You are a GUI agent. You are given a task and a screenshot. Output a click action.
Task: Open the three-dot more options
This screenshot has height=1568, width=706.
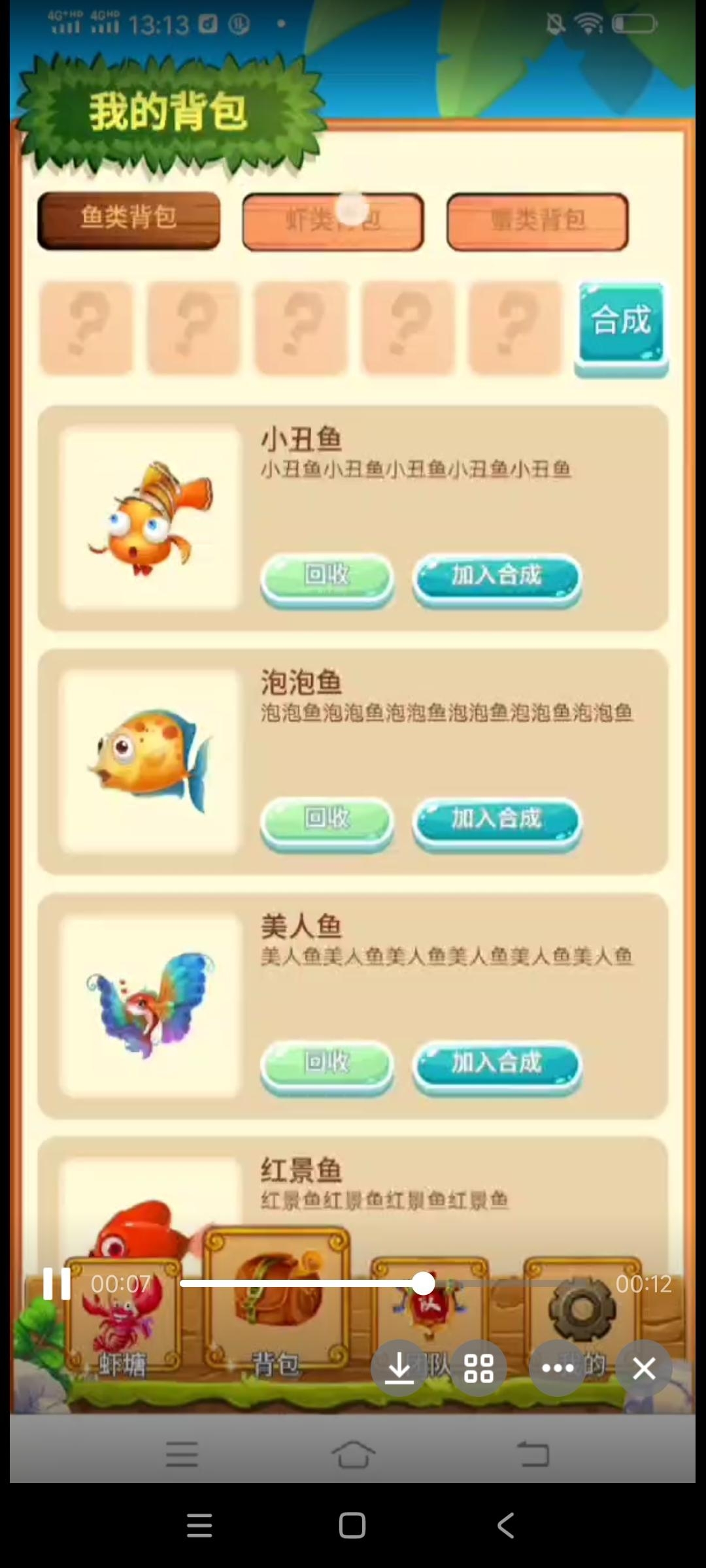tap(558, 1368)
